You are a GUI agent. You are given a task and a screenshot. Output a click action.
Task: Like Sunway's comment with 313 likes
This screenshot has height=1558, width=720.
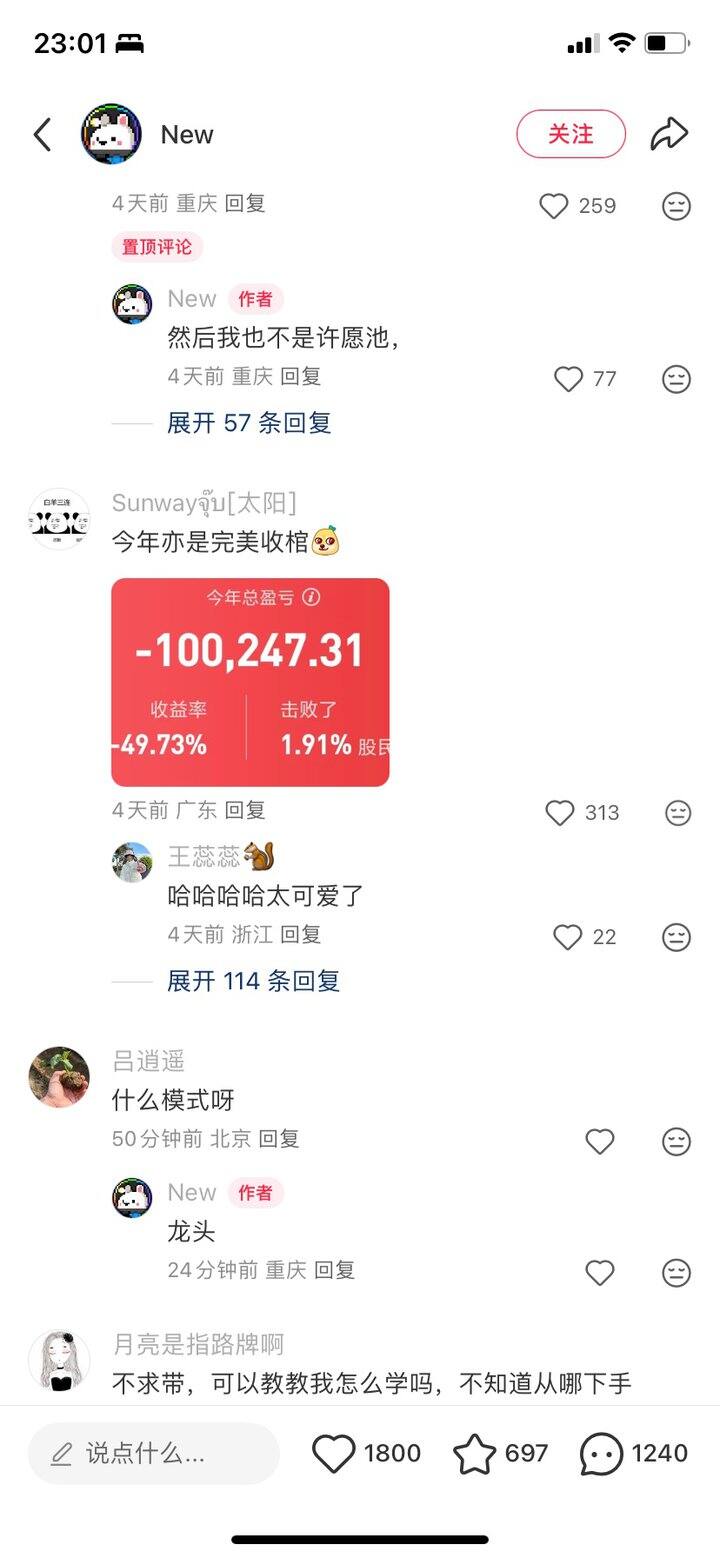tap(560, 813)
